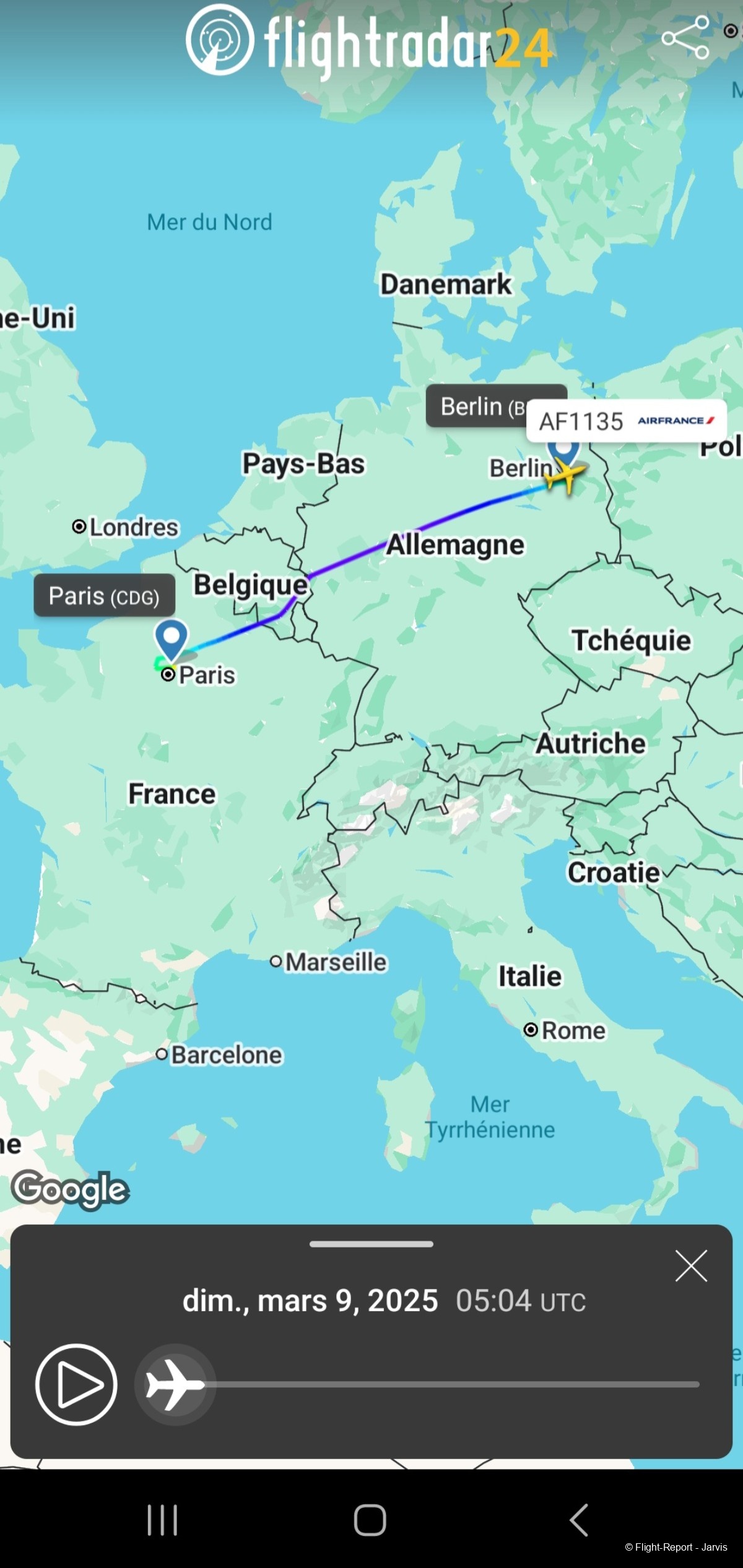Go to the home screen
Screen dimensions: 743x1568
tap(370, 1520)
